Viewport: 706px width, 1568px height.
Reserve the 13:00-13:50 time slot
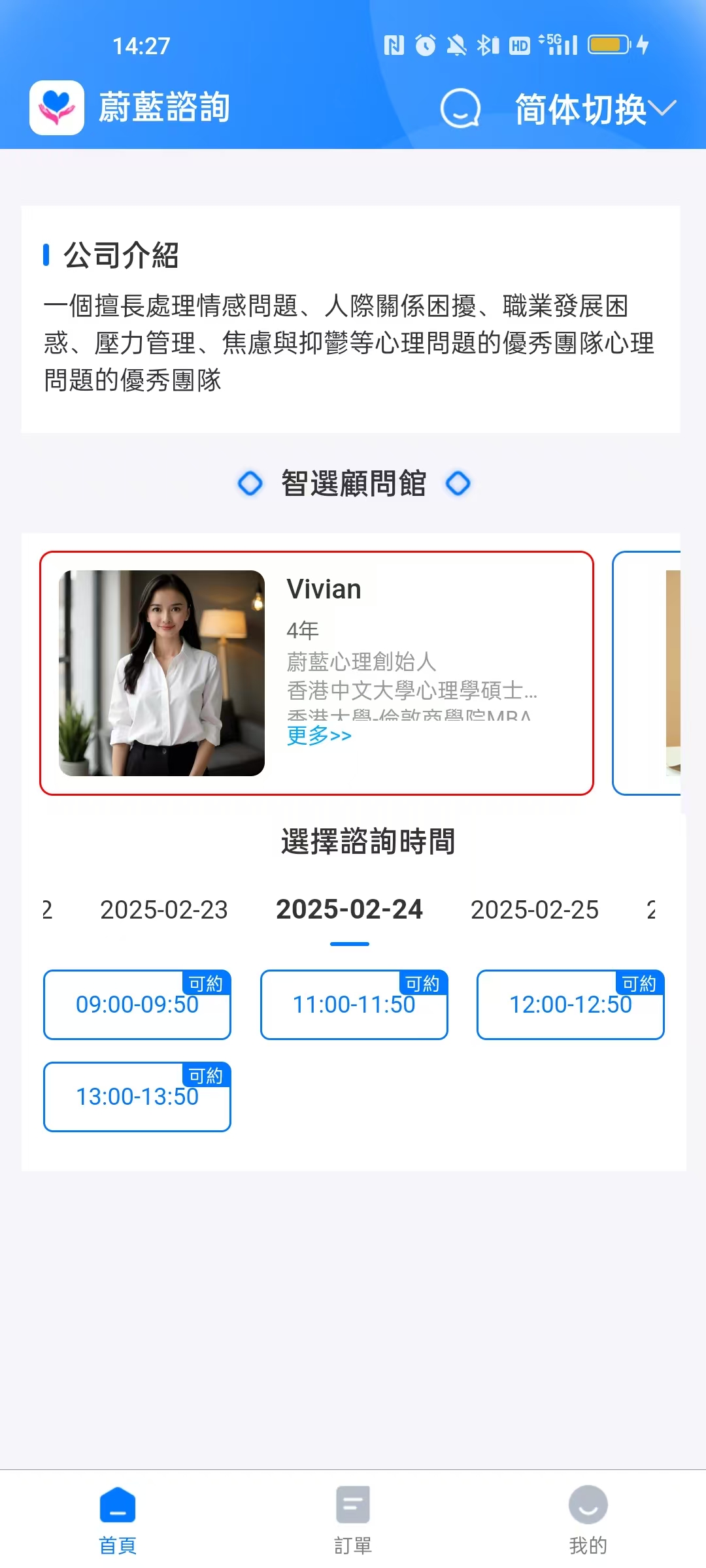137,1097
